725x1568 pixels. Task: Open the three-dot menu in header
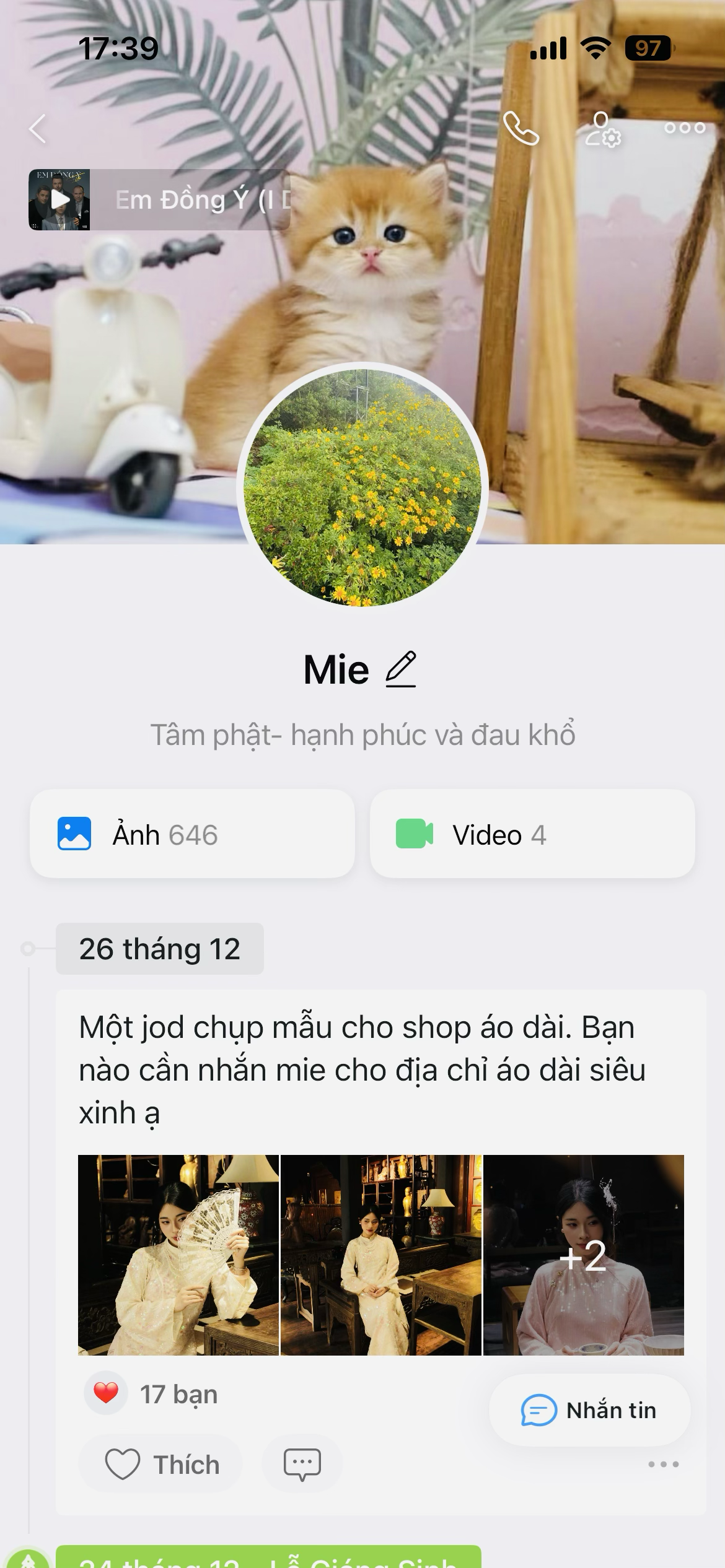pyautogui.click(x=685, y=128)
